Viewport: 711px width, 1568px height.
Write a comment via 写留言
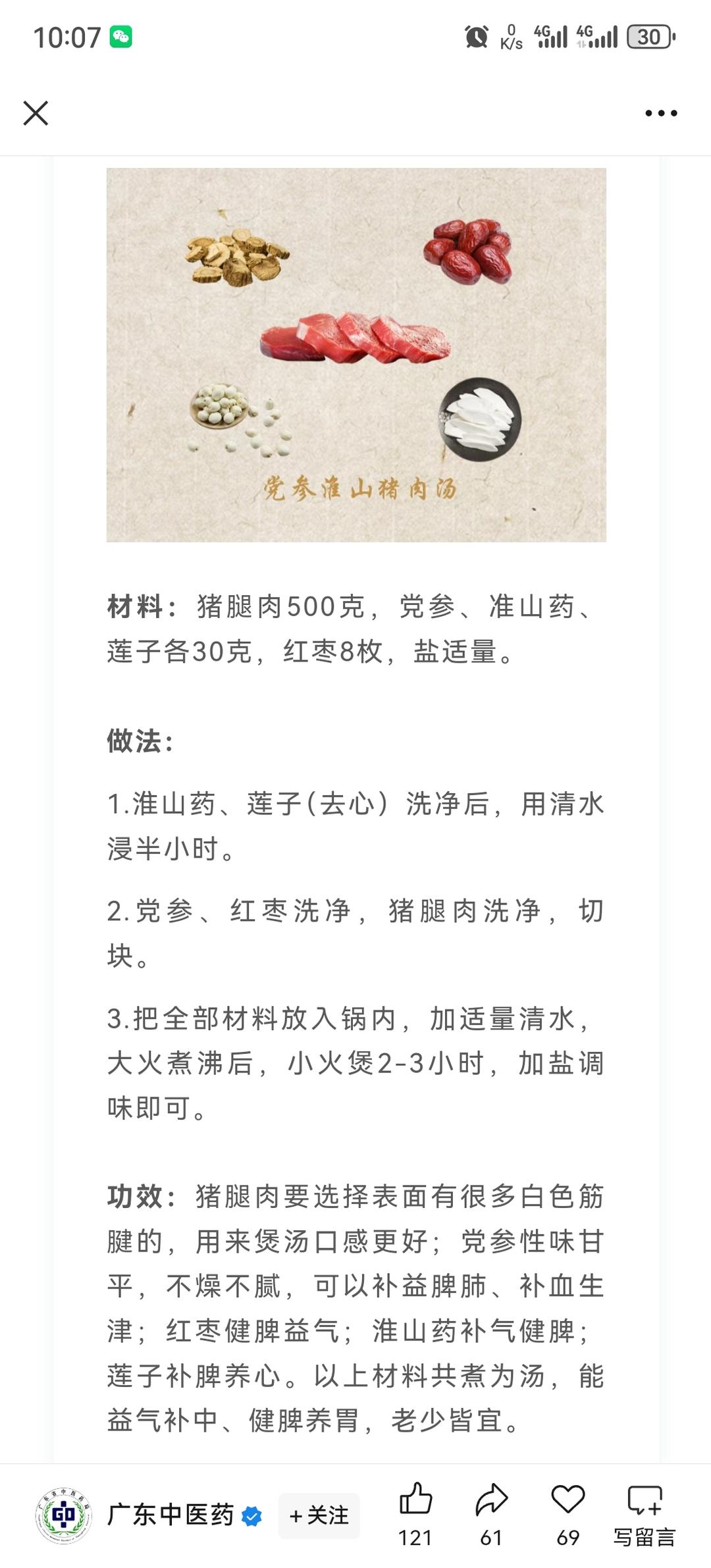click(645, 1514)
